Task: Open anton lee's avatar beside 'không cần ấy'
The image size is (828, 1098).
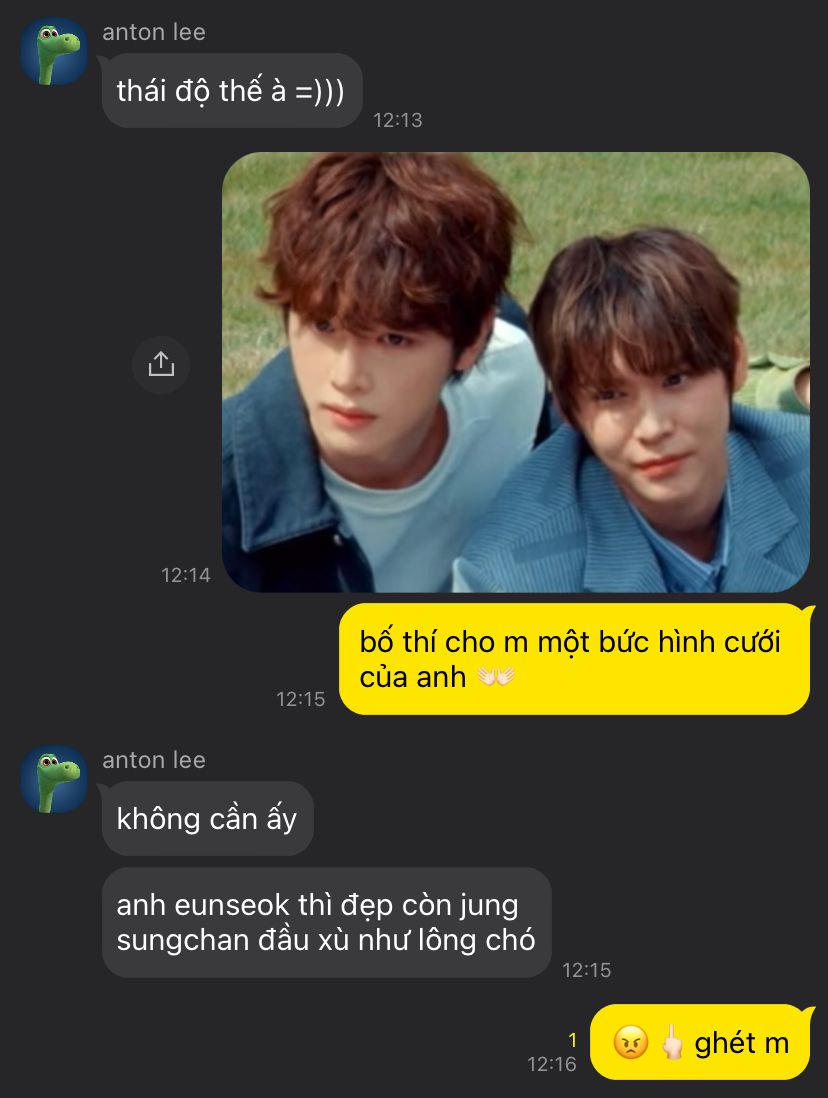Action: (x=54, y=779)
